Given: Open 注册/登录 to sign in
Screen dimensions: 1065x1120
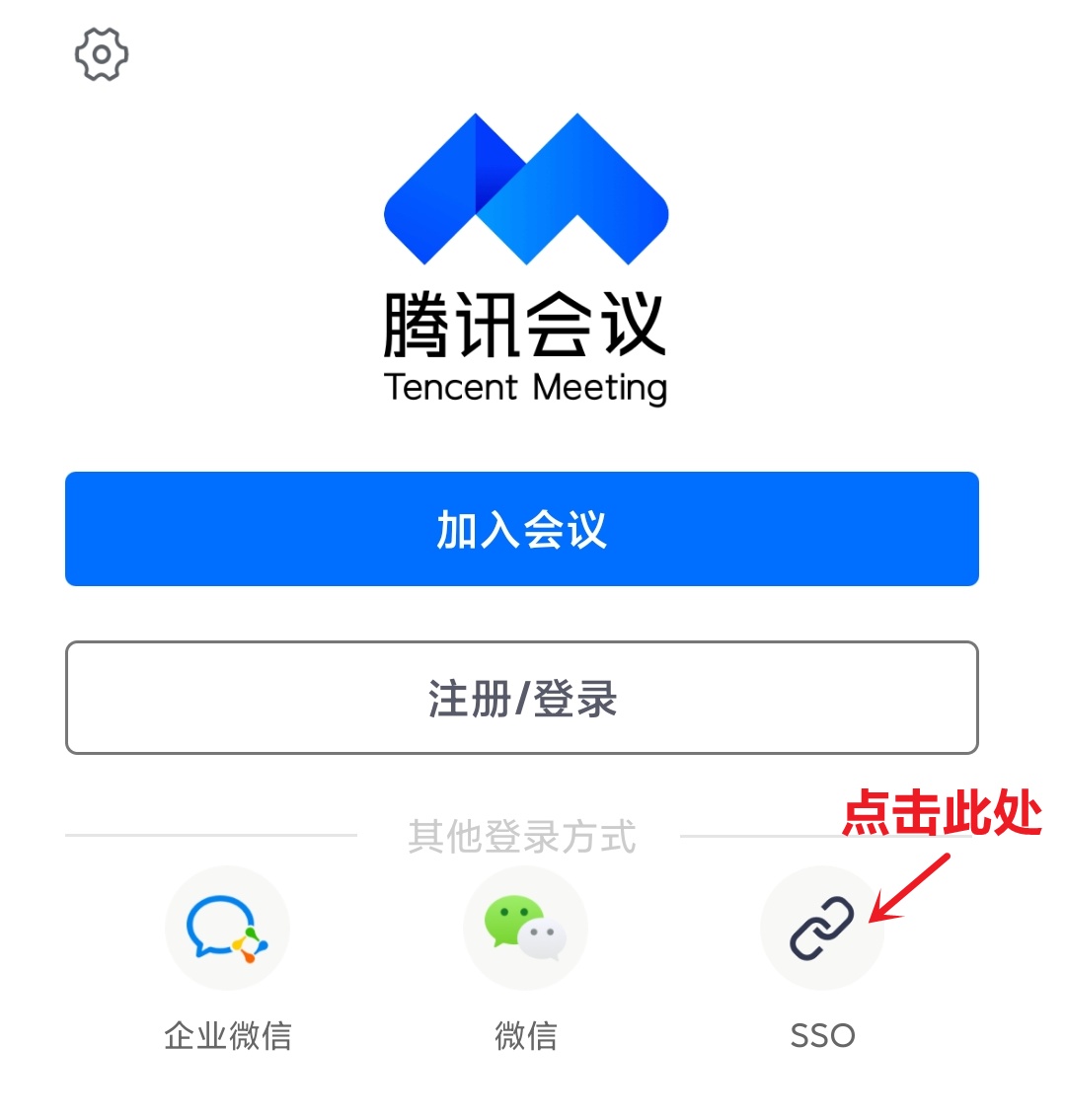Looking at the screenshot, I should click(x=521, y=698).
